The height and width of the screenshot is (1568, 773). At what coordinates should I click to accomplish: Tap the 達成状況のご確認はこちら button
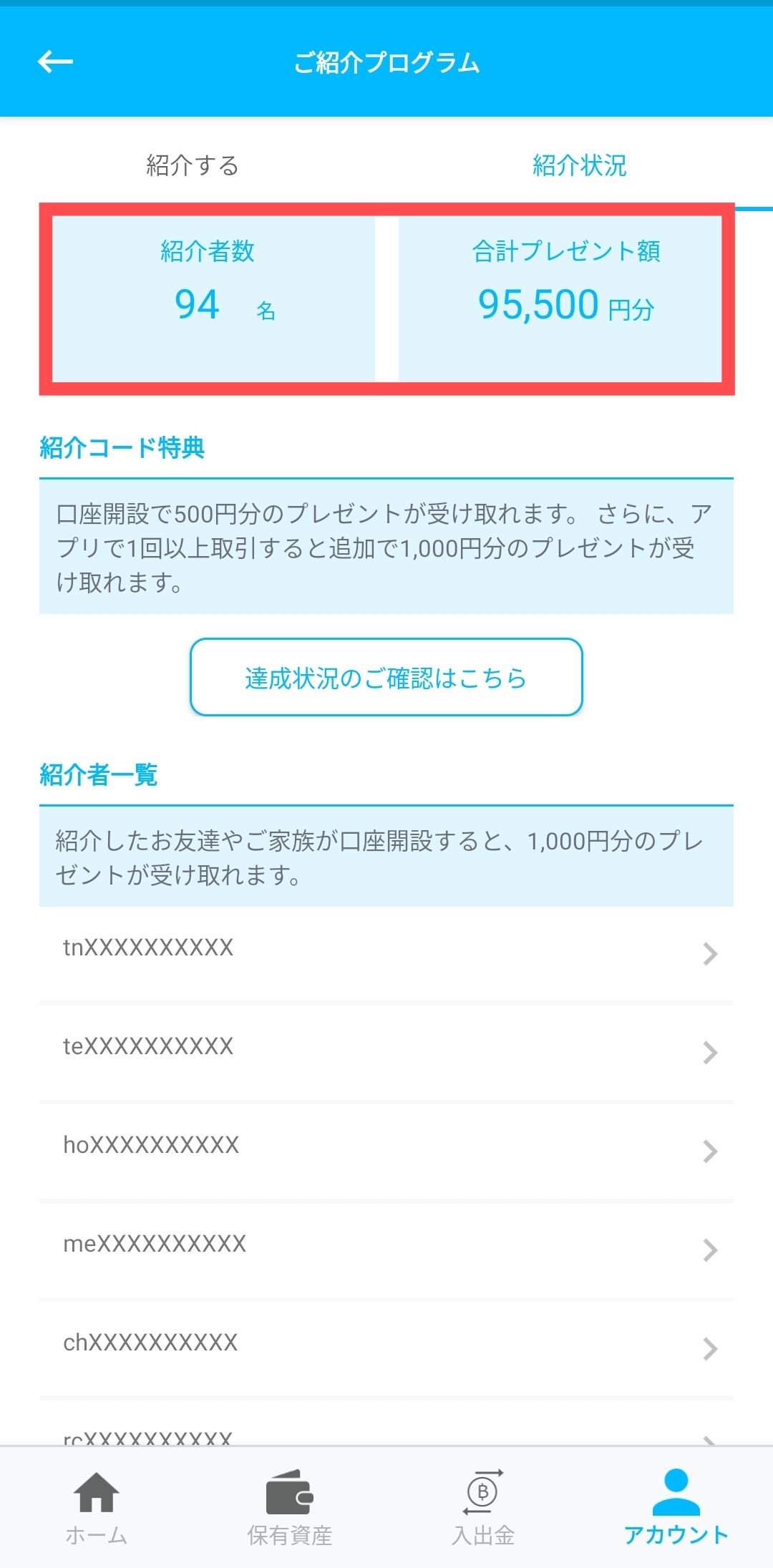point(386,677)
